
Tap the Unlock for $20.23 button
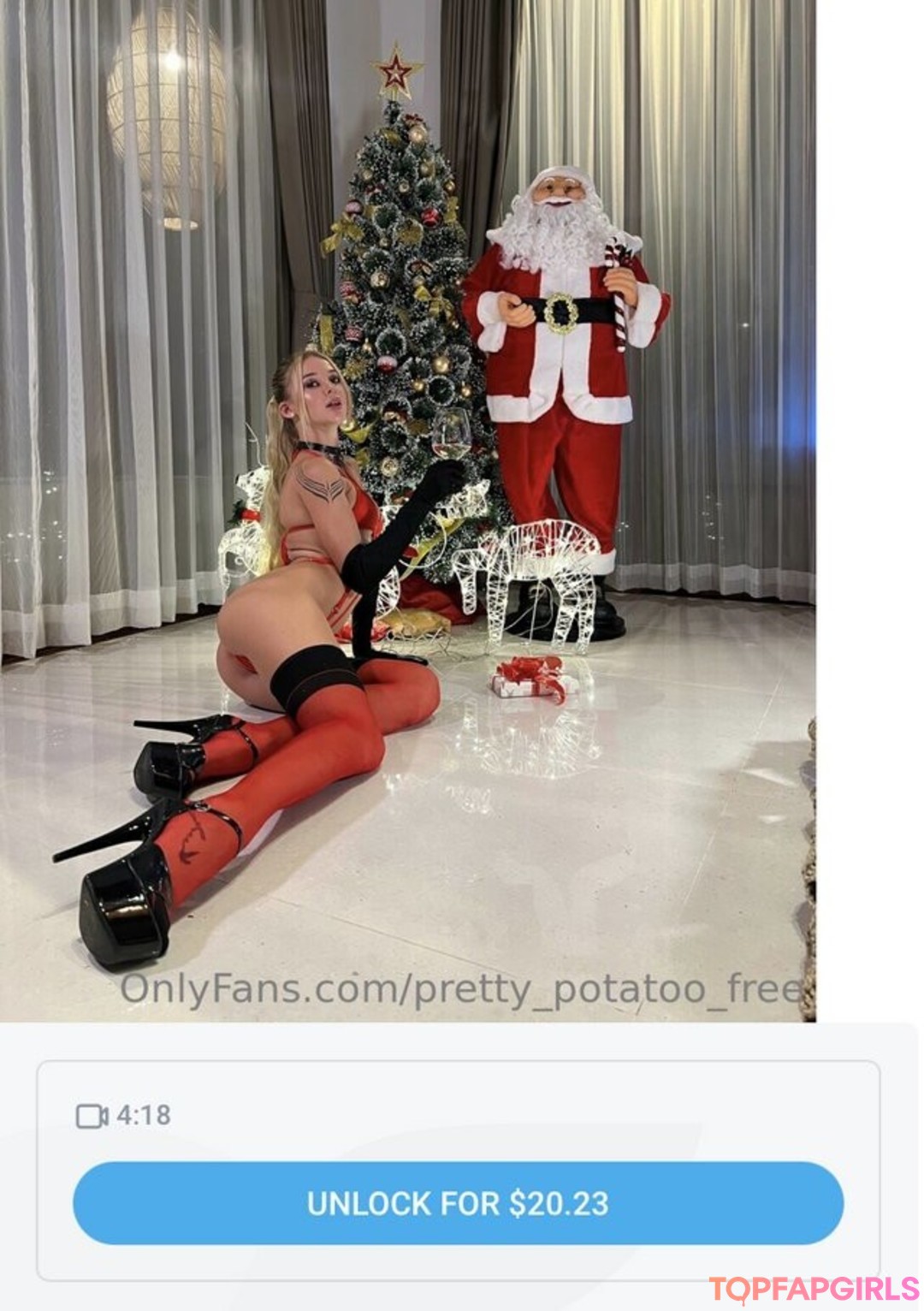click(458, 1202)
